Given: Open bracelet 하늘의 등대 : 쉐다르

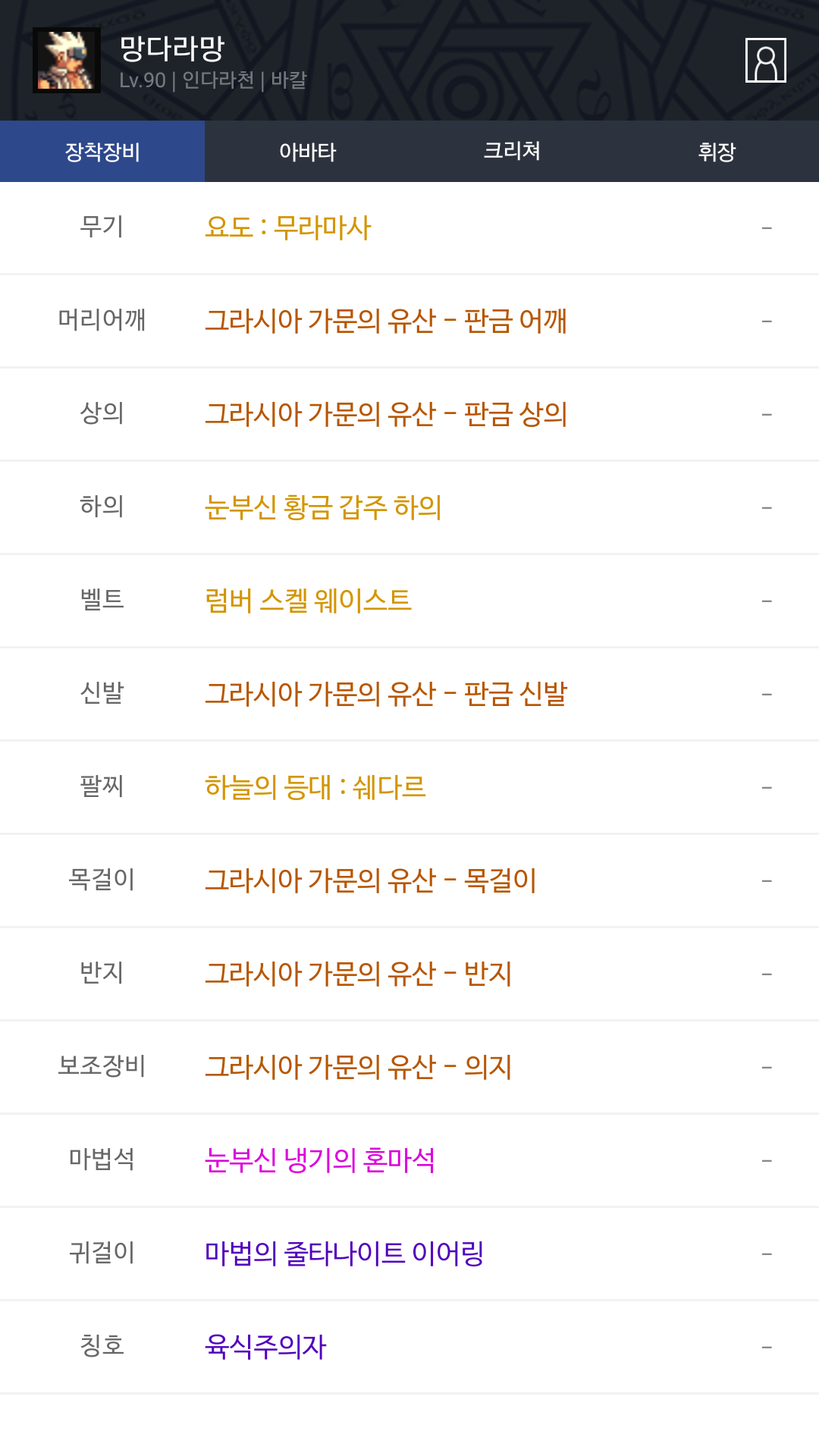Looking at the screenshot, I should click(x=315, y=787).
